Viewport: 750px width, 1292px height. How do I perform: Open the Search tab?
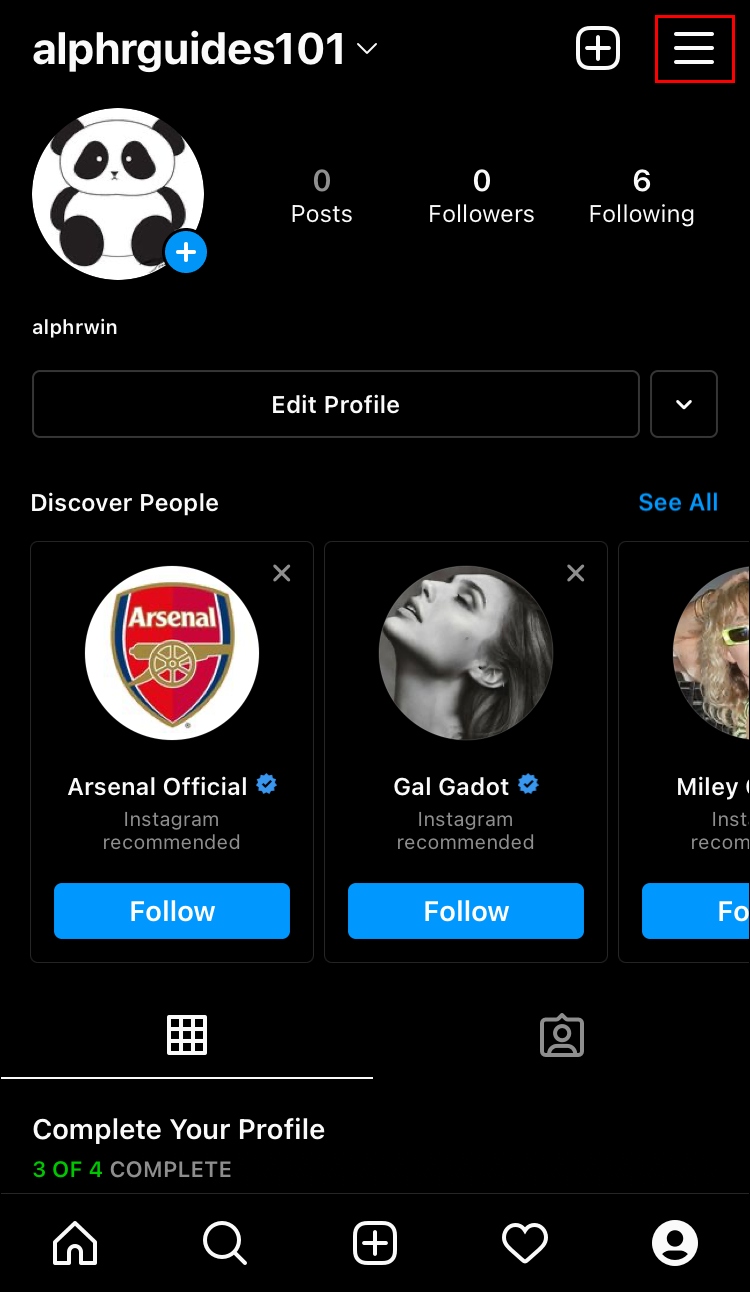[225, 1244]
